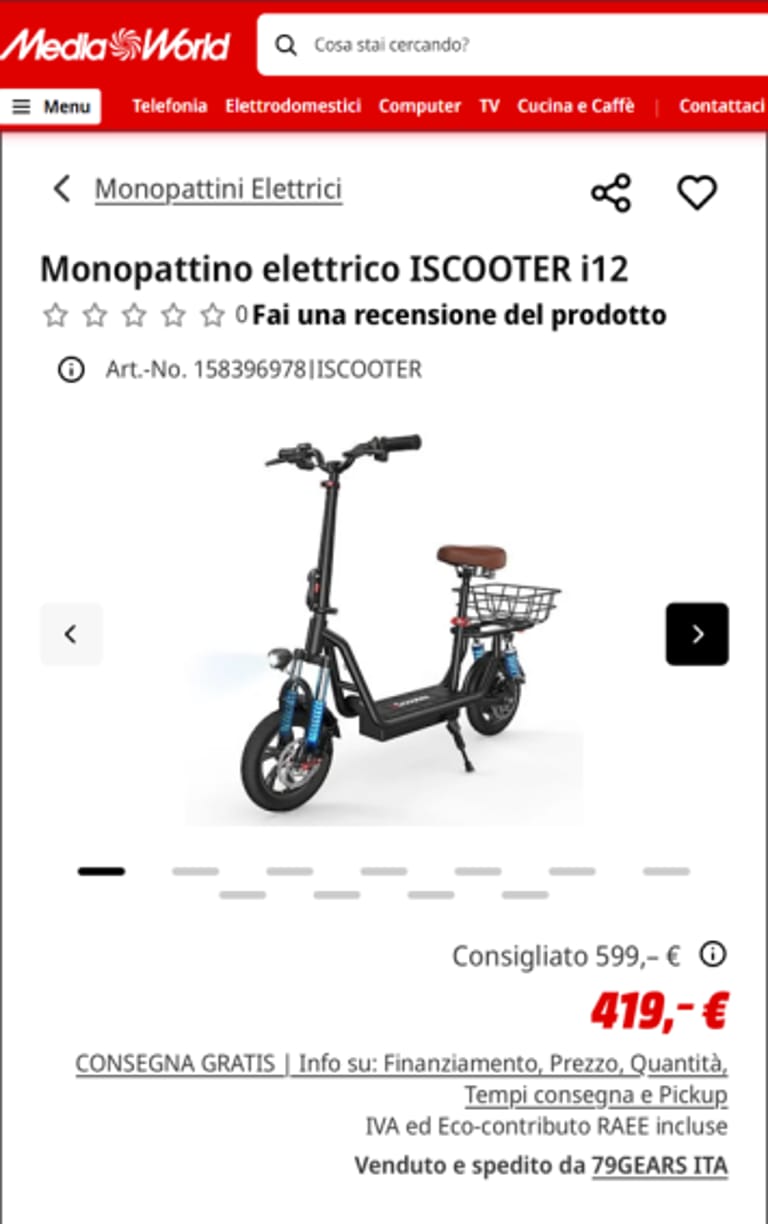
Task: Tap Fai una recensione del prodotto
Action: 459,316
